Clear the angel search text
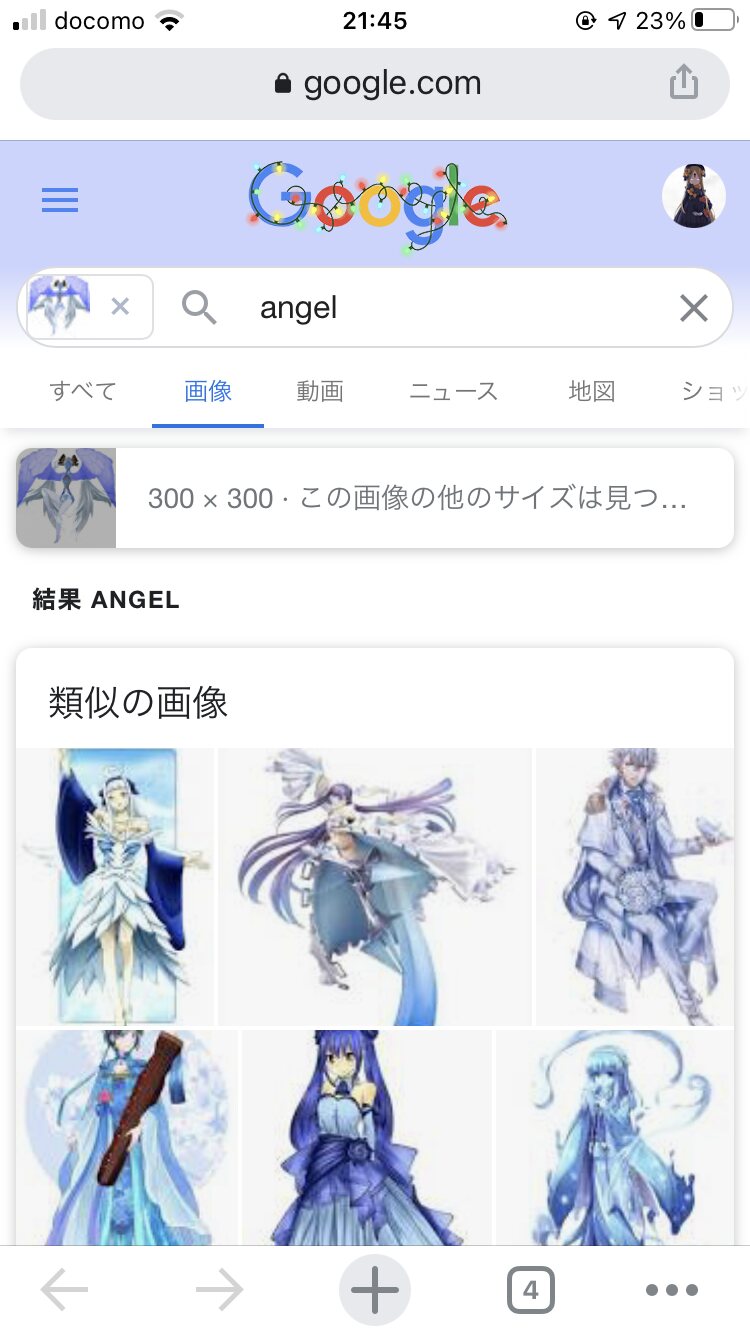Image resolution: width=750 pixels, height=1334 pixels. click(693, 308)
